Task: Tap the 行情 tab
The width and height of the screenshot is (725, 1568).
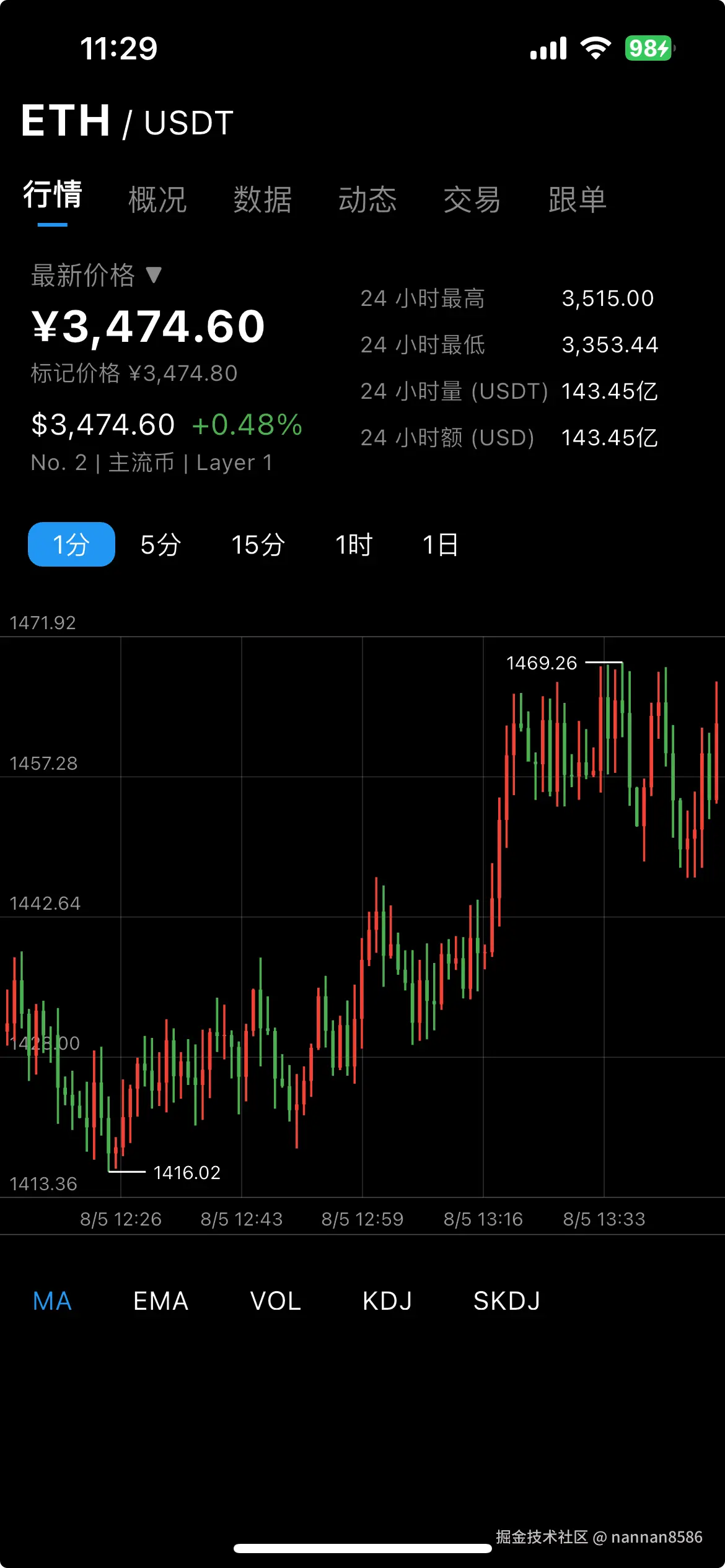Action: [53, 196]
